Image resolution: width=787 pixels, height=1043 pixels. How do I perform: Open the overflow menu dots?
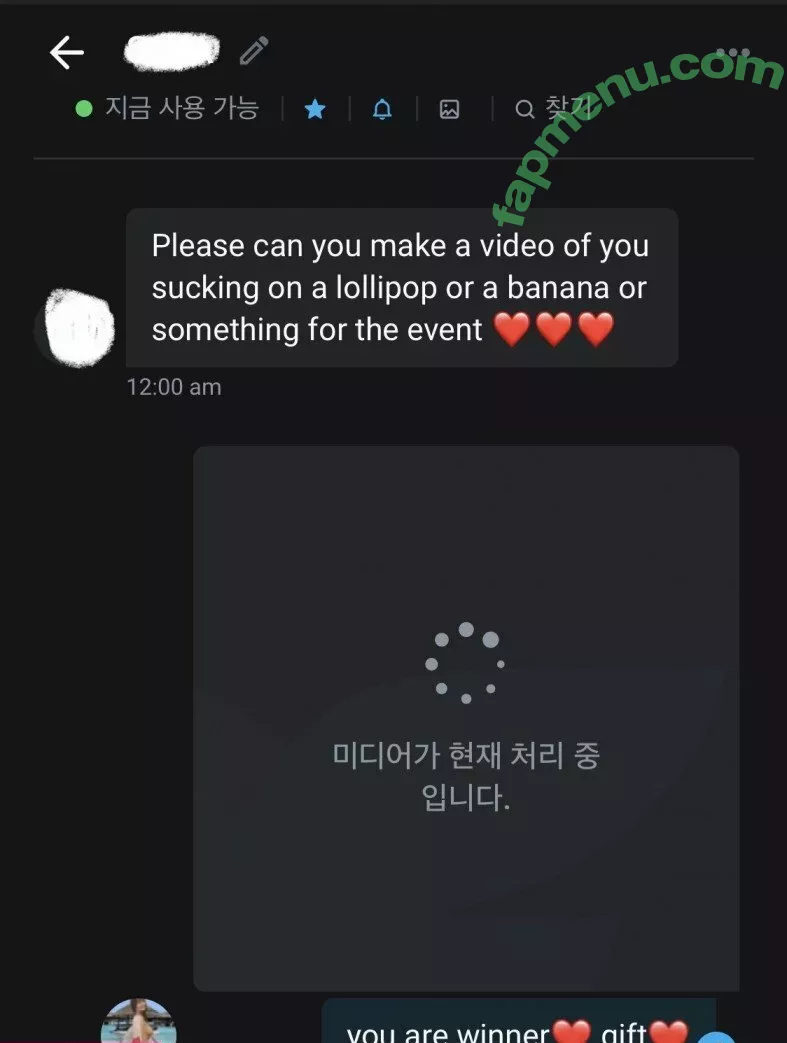(733, 53)
